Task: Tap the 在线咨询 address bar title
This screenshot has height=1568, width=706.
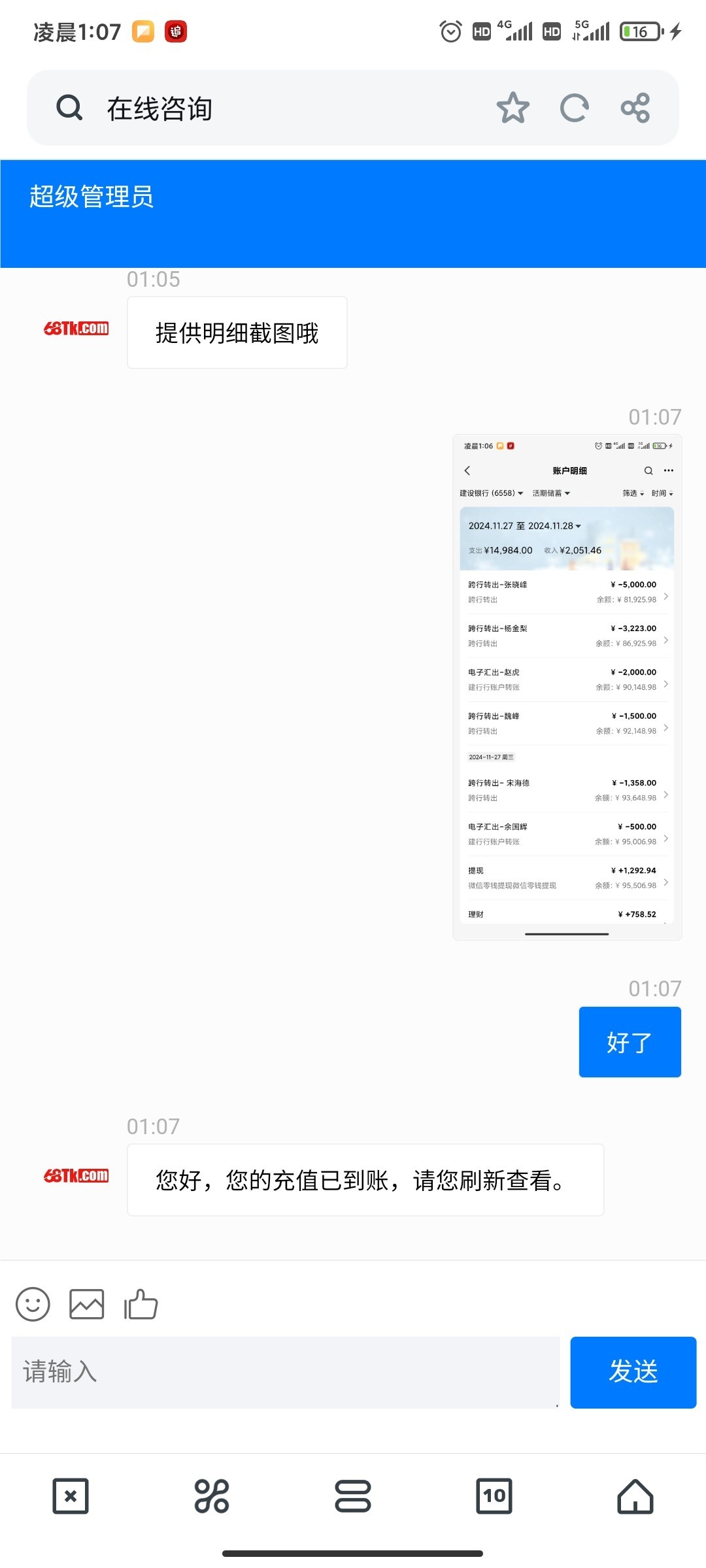Action: pyautogui.click(x=160, y=108)
